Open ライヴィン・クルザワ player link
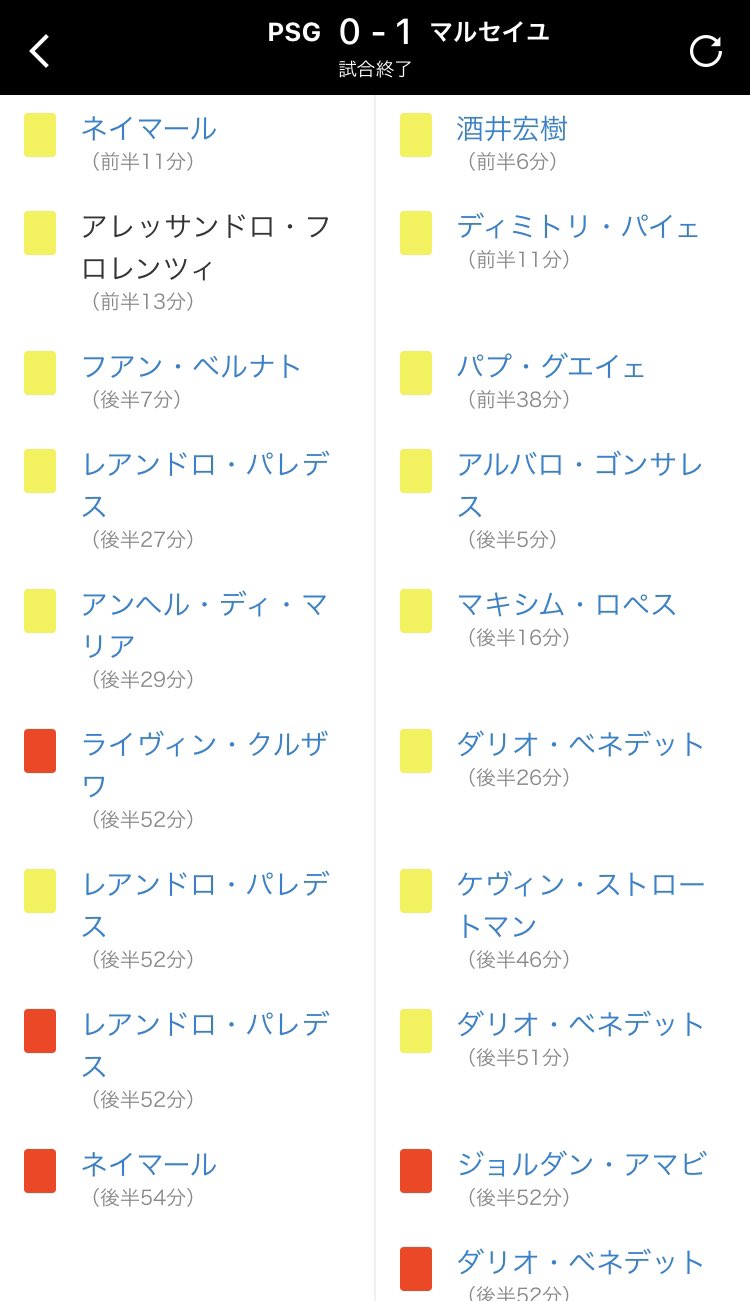This screenshot has height=1301, width=750. coord(205,765)
